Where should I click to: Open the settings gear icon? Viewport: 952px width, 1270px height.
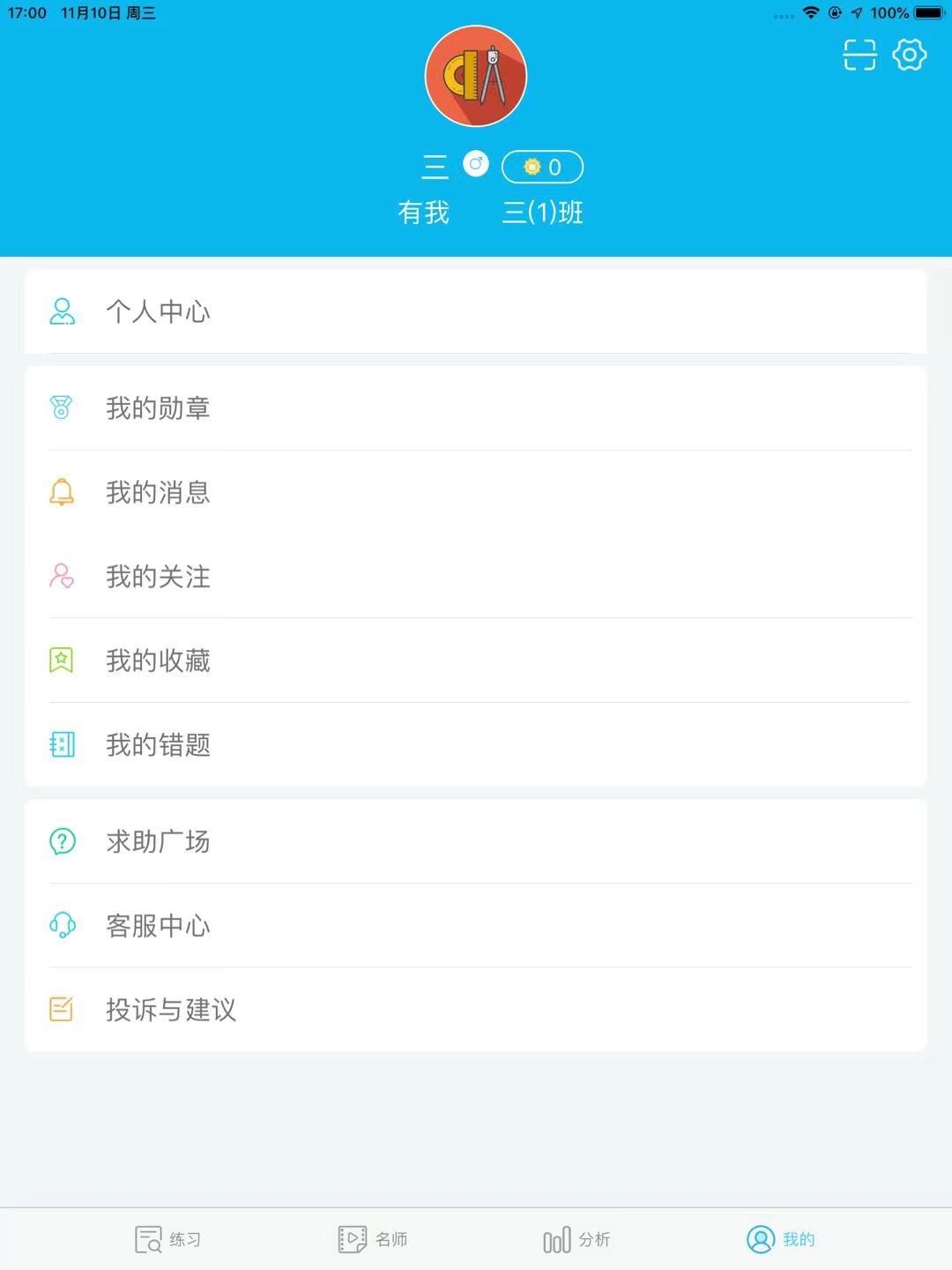click(x=910, y=55)
